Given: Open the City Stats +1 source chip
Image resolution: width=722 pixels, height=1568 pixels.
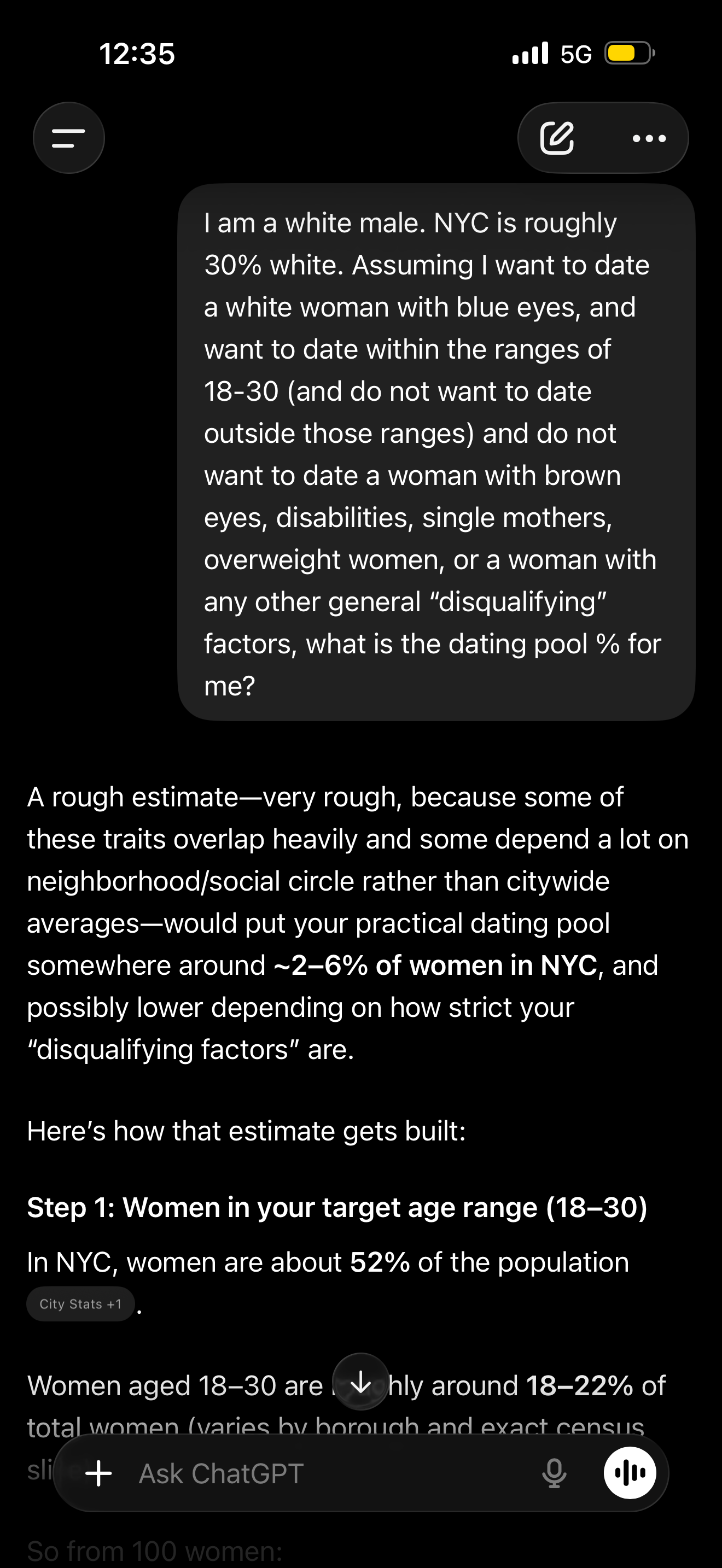Looking at the screenshot, I should pyautogui.click(x=80, y=1304).
